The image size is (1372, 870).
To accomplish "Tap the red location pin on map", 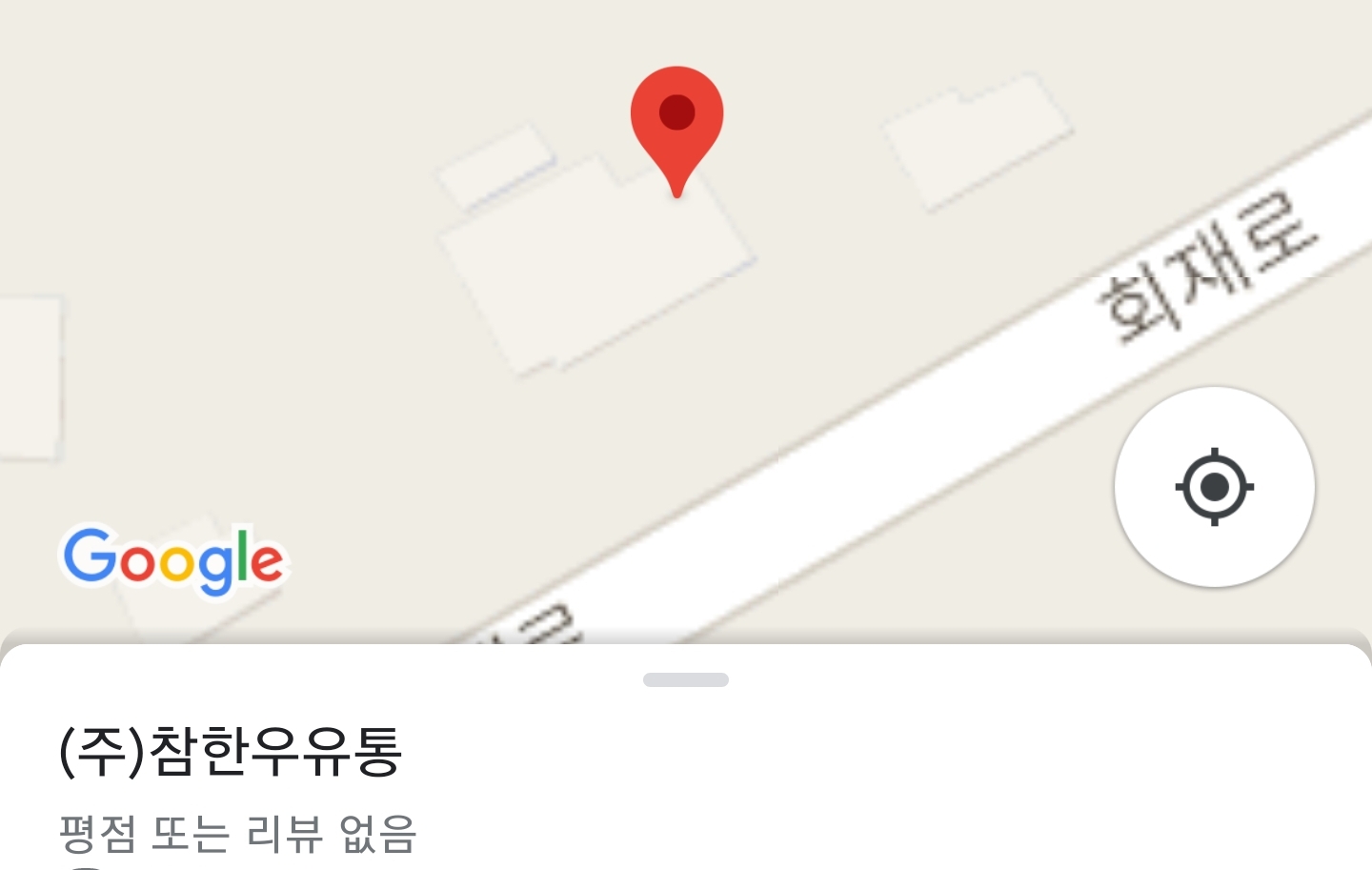I will [676, 119].
